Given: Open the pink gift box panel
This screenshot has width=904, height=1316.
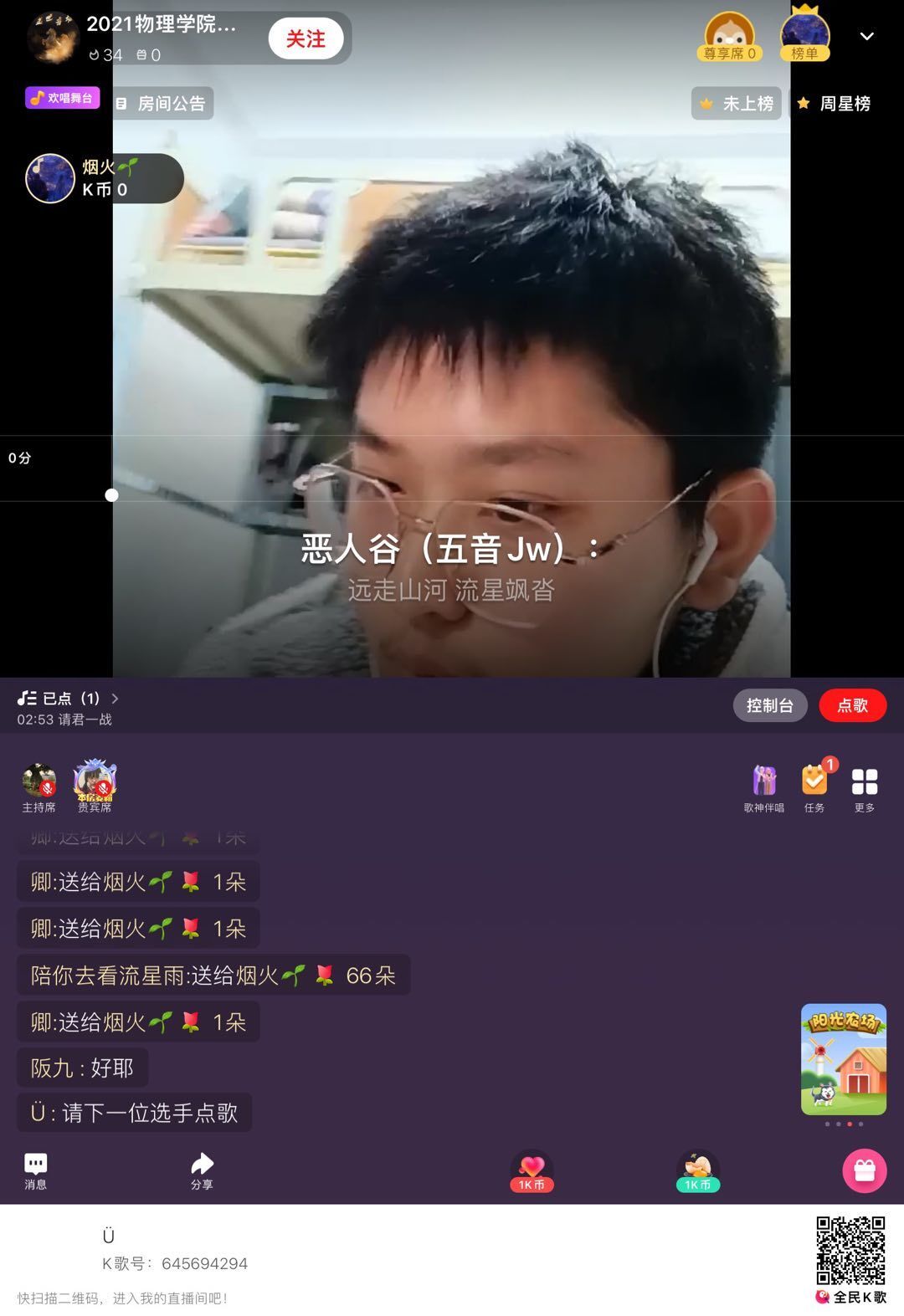Looking at the screenshot, I should pyautogui.click(x=864, y=1170).
